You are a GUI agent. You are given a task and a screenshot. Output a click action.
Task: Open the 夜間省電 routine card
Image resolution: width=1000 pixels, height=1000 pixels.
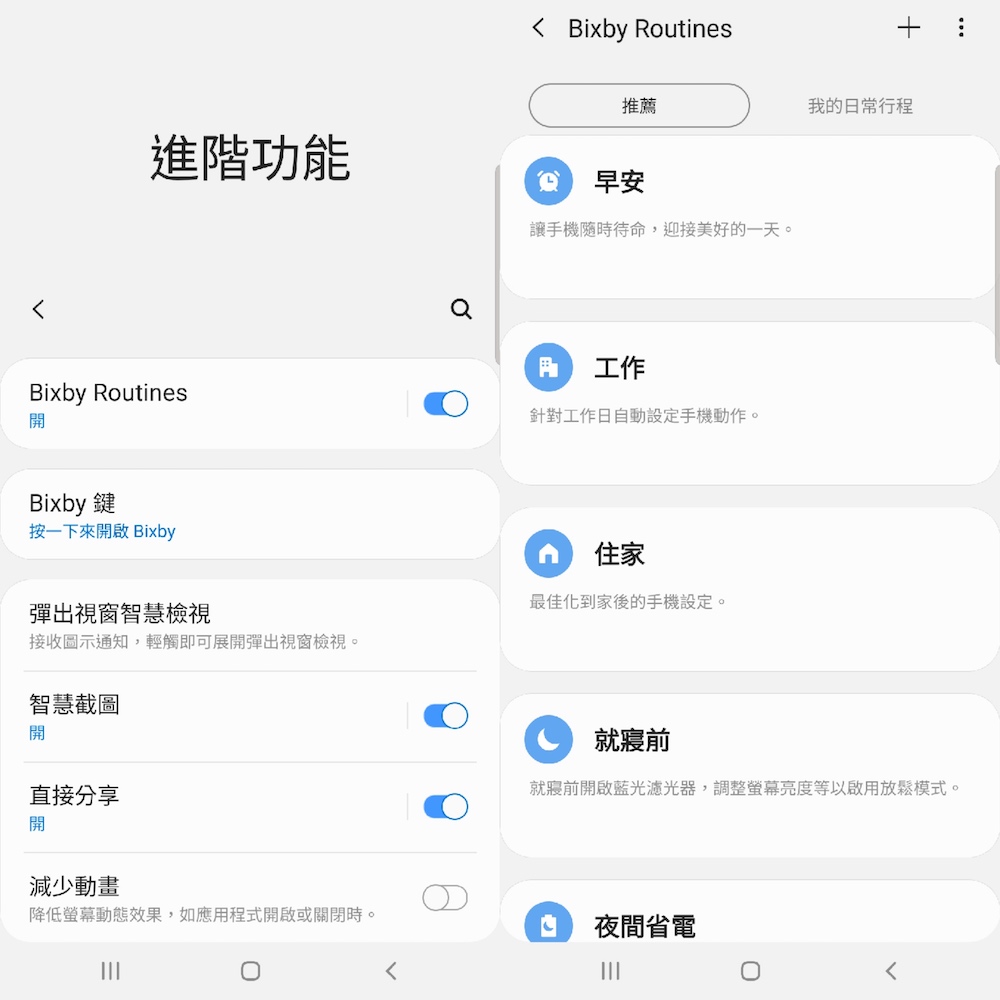coord(750,922)
